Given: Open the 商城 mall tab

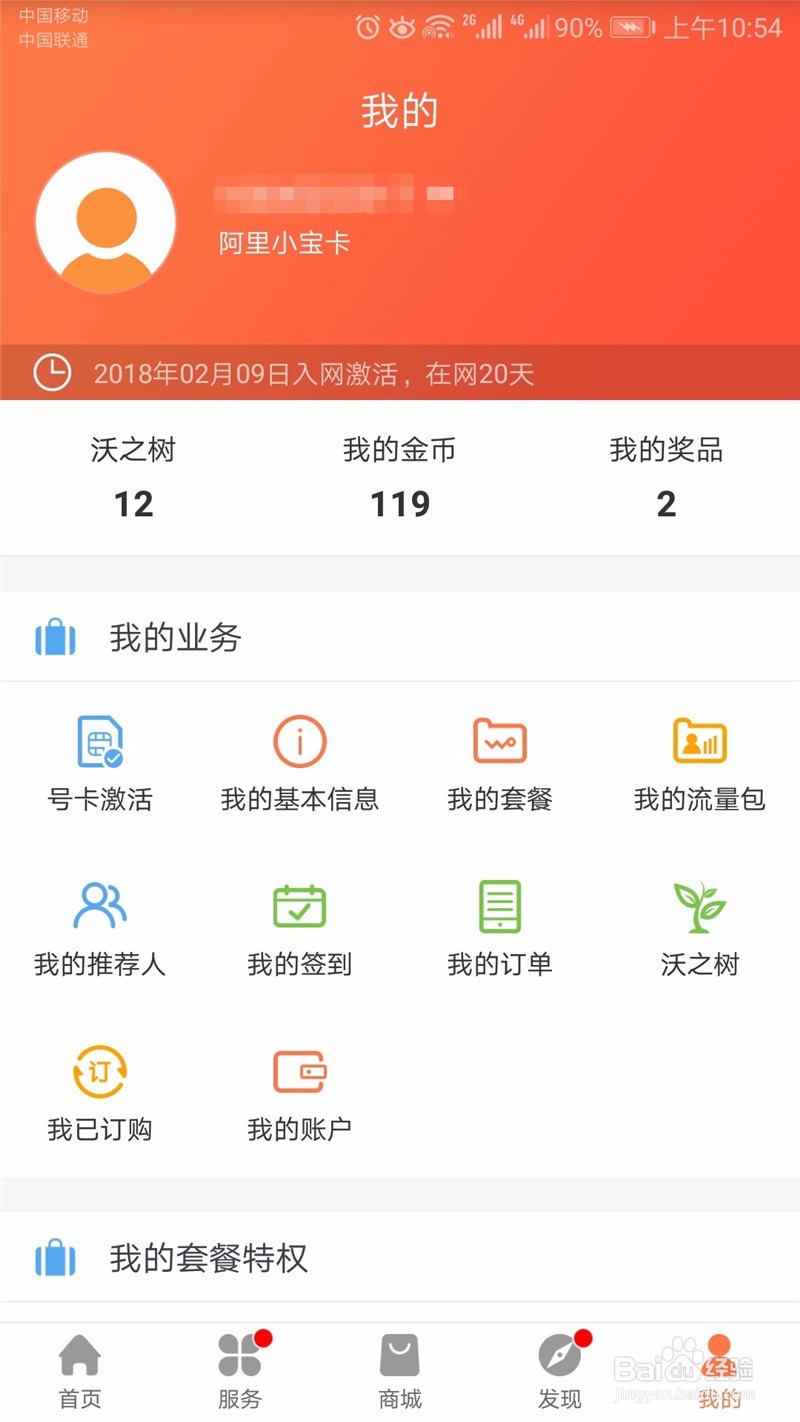Looking at the screenshot, I should [399, 1368].
